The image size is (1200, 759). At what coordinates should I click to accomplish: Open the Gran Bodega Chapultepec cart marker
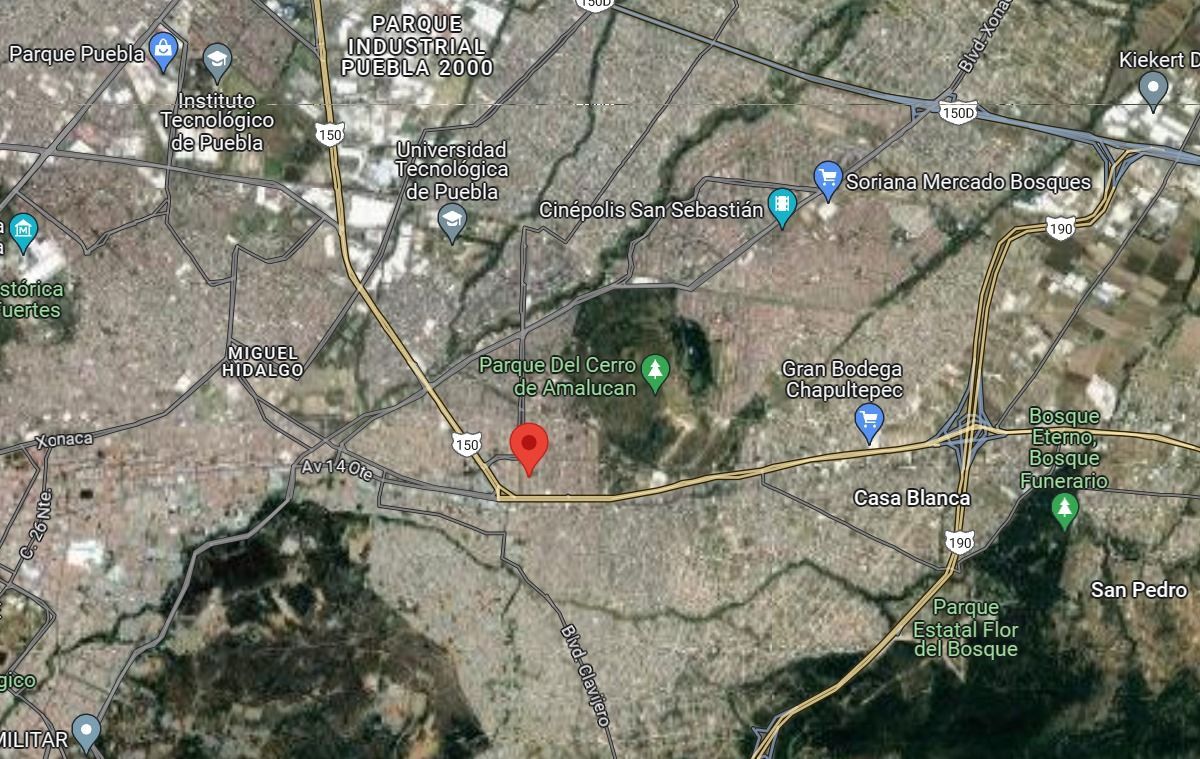[870, 424]
